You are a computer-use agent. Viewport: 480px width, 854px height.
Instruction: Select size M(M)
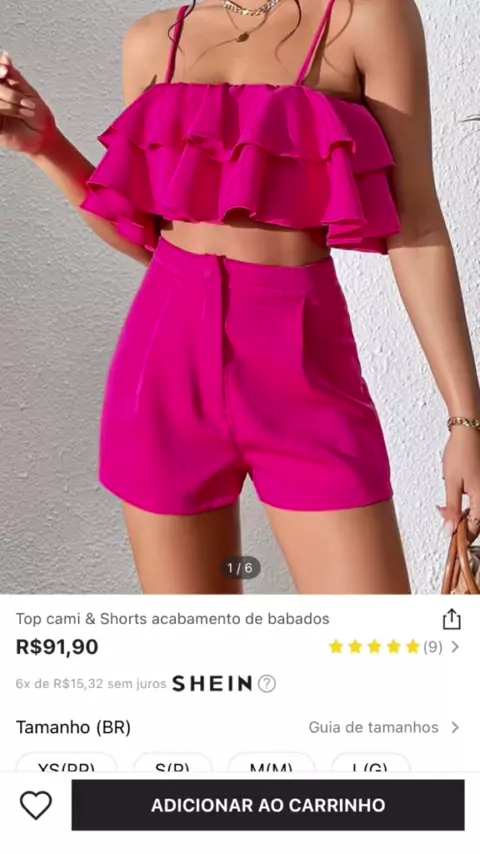coord(271,762)
